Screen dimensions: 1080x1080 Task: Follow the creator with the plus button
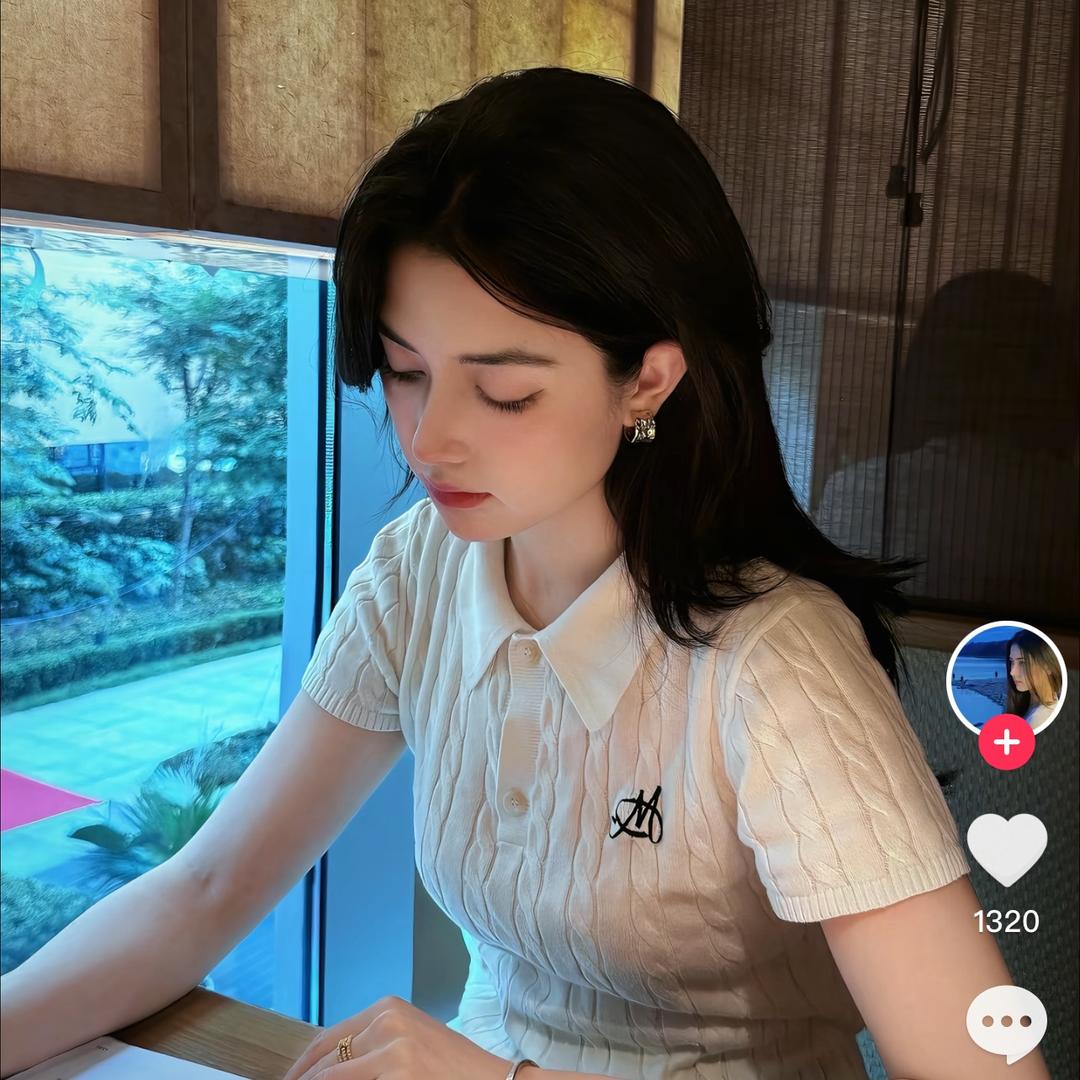[x=1006, y=743]
